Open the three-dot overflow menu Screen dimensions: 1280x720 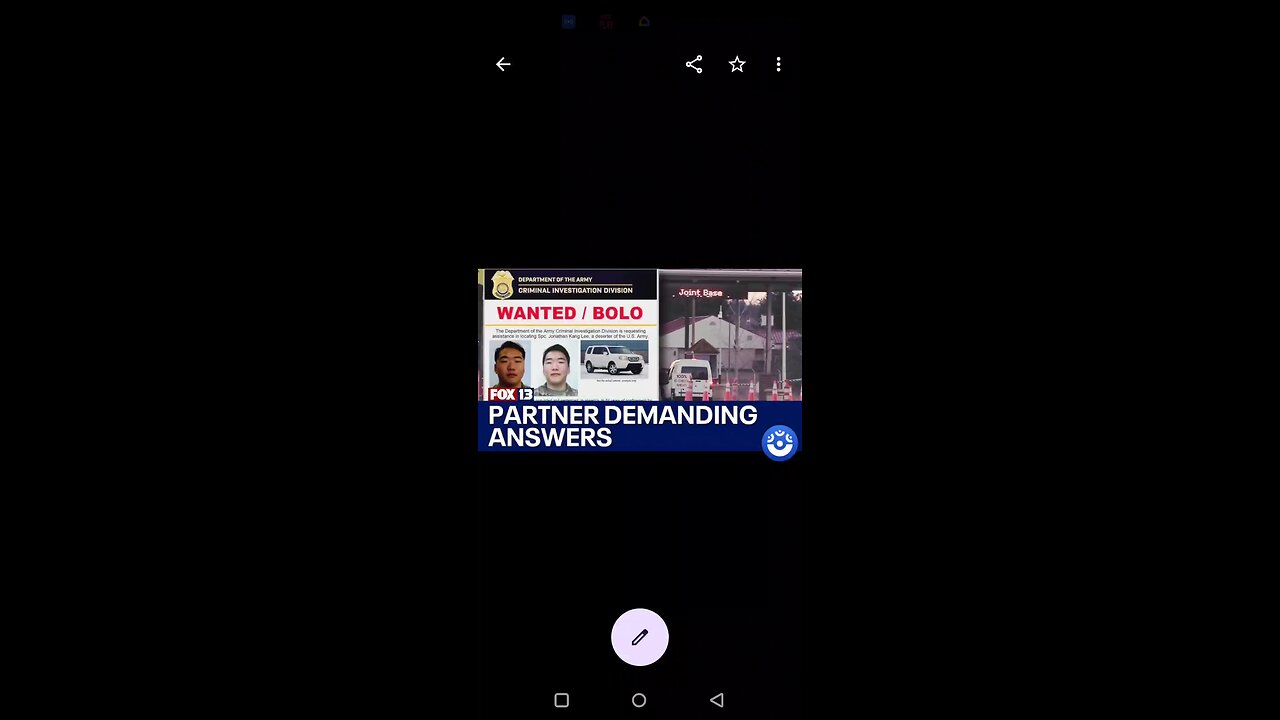point(778,64)
